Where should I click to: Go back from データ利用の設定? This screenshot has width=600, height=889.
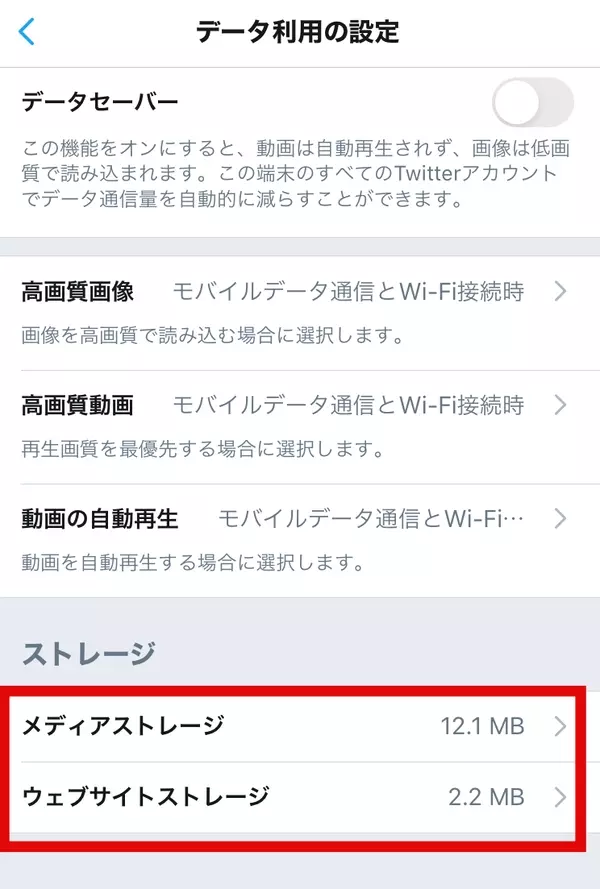pyautogui.click(x=27, y=32)
